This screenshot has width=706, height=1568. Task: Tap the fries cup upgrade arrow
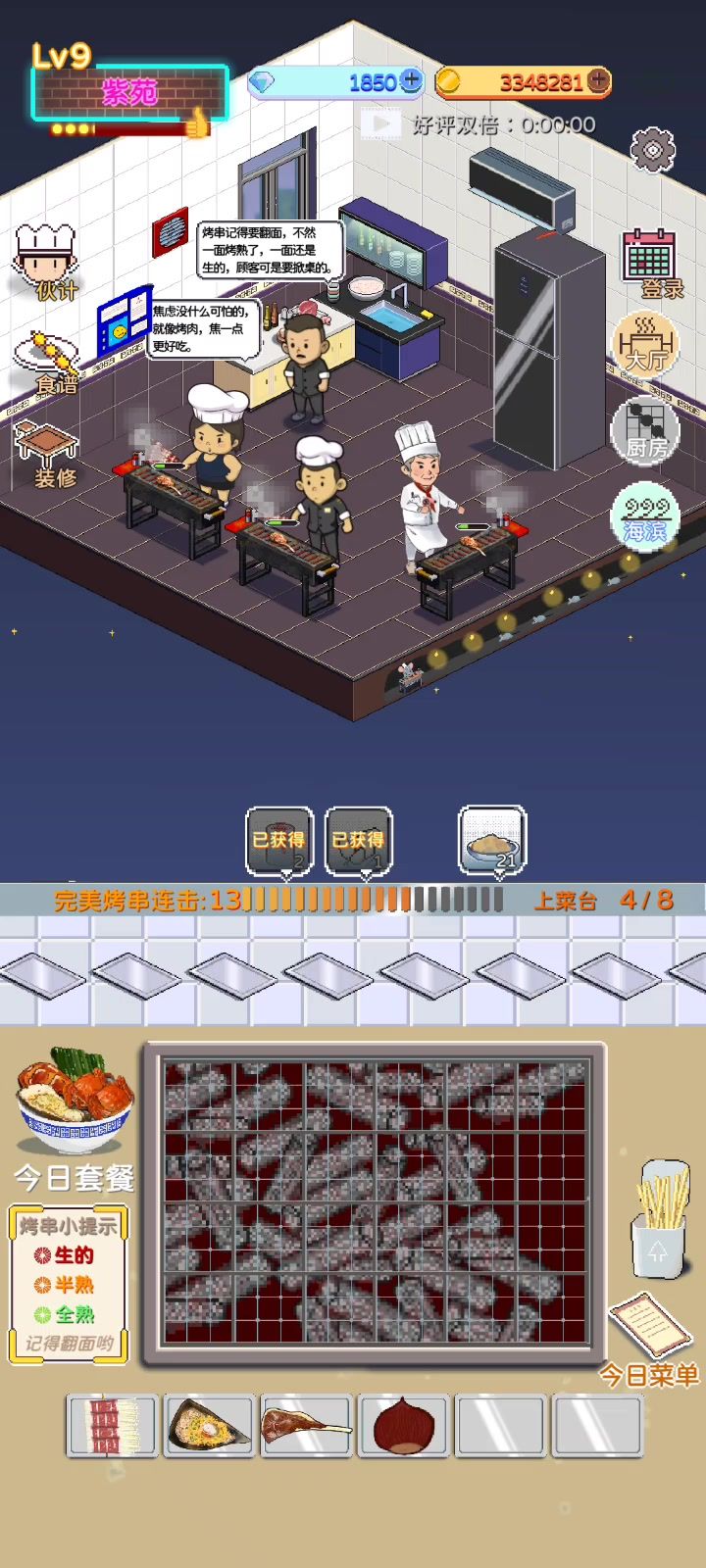(x=658, y=1250)
